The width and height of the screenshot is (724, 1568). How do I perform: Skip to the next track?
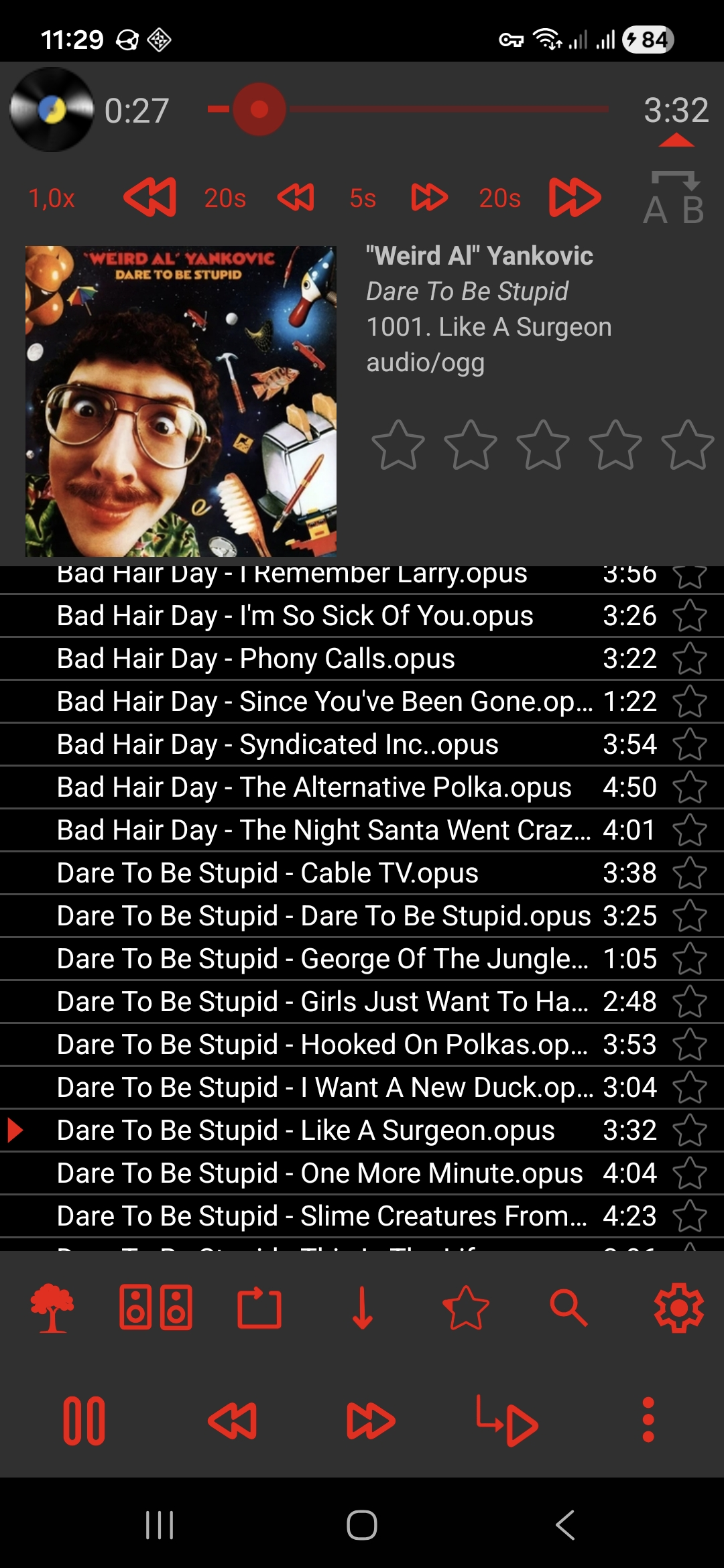pos(371,1421)
